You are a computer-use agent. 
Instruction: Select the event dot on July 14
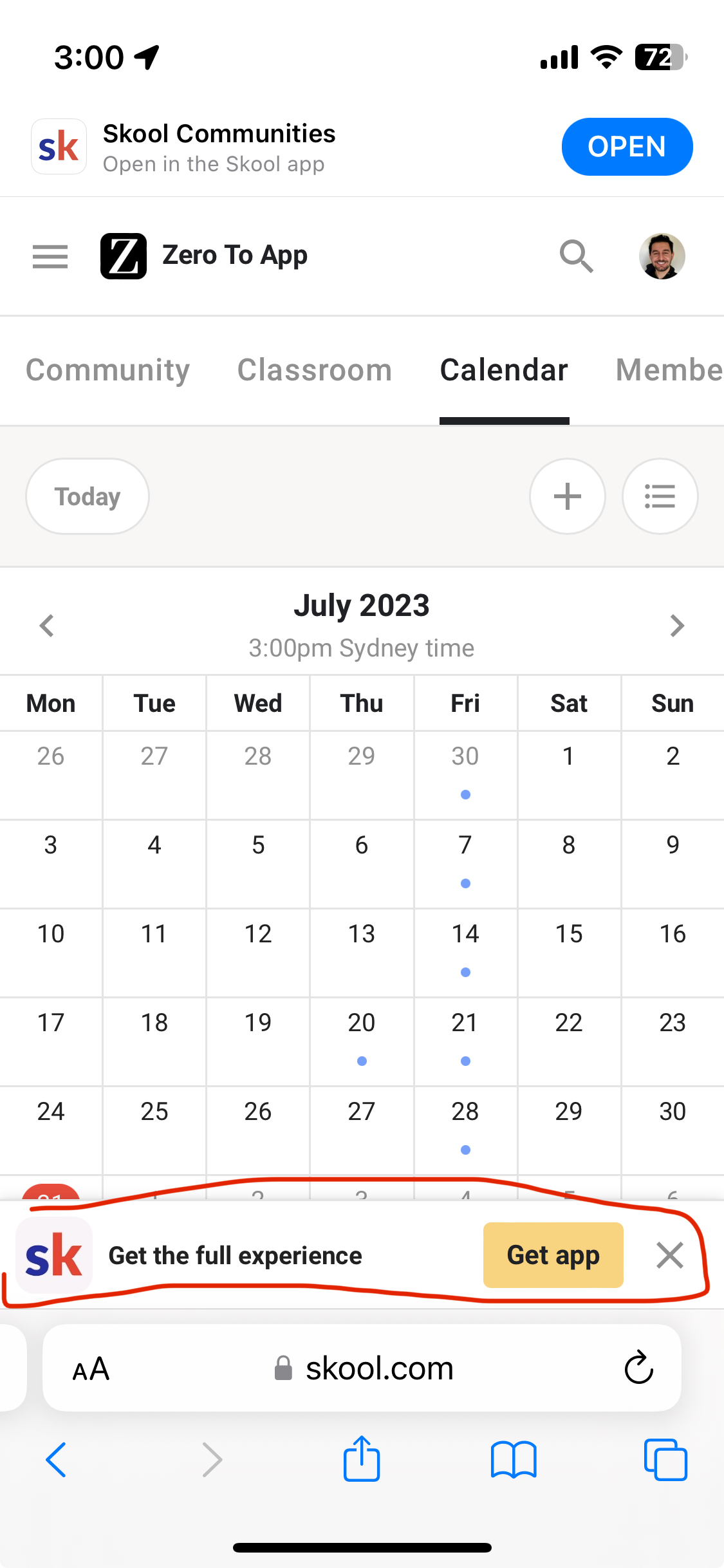[x=465, y=973]
